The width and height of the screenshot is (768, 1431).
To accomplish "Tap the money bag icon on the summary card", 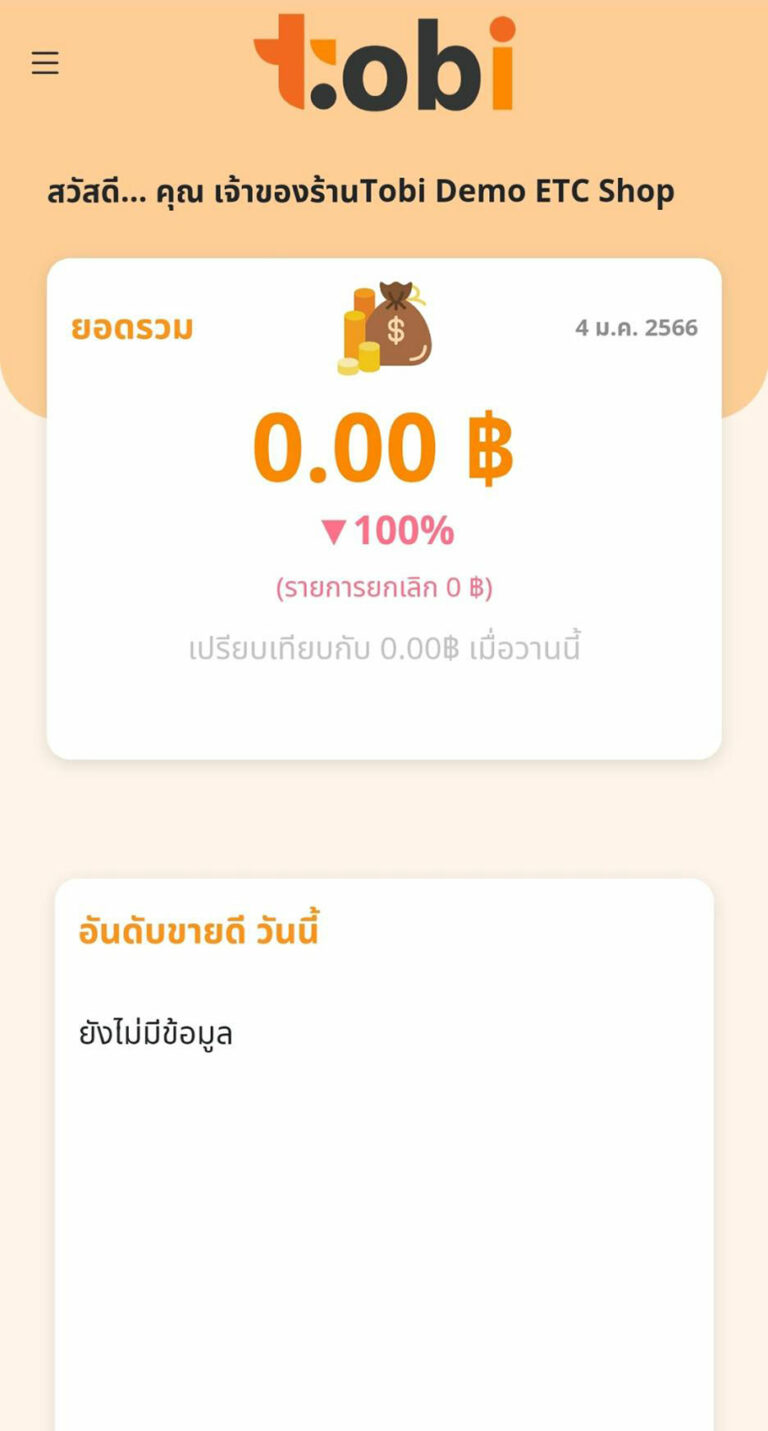I will click(400, 330).
